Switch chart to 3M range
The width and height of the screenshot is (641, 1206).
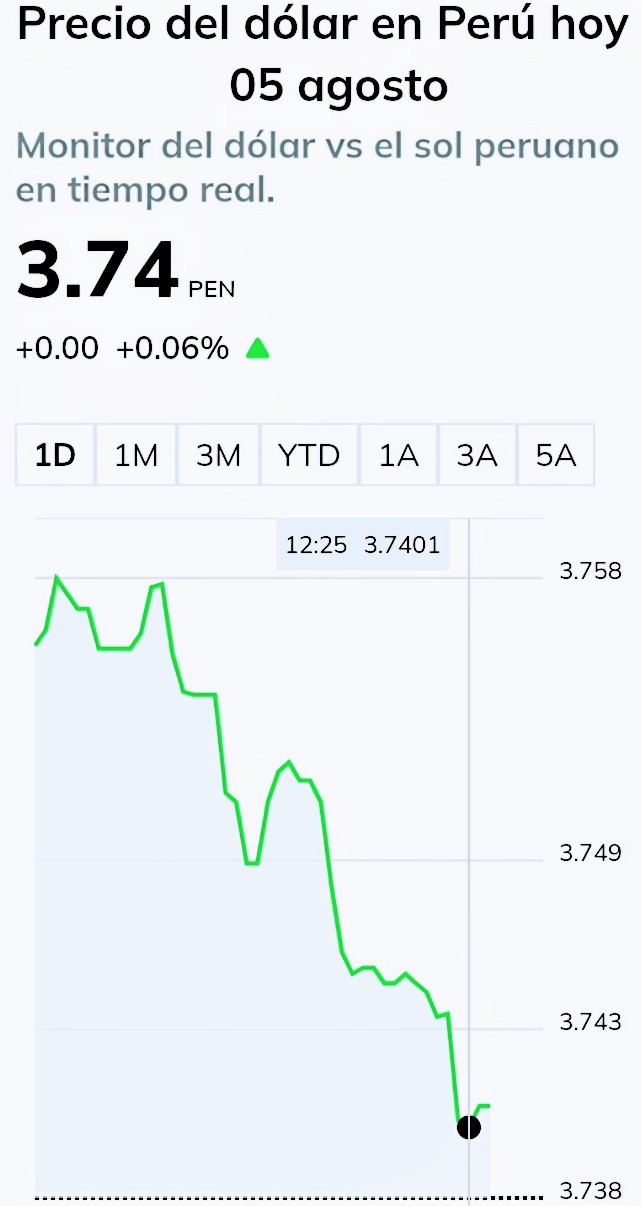coord(218,455)
